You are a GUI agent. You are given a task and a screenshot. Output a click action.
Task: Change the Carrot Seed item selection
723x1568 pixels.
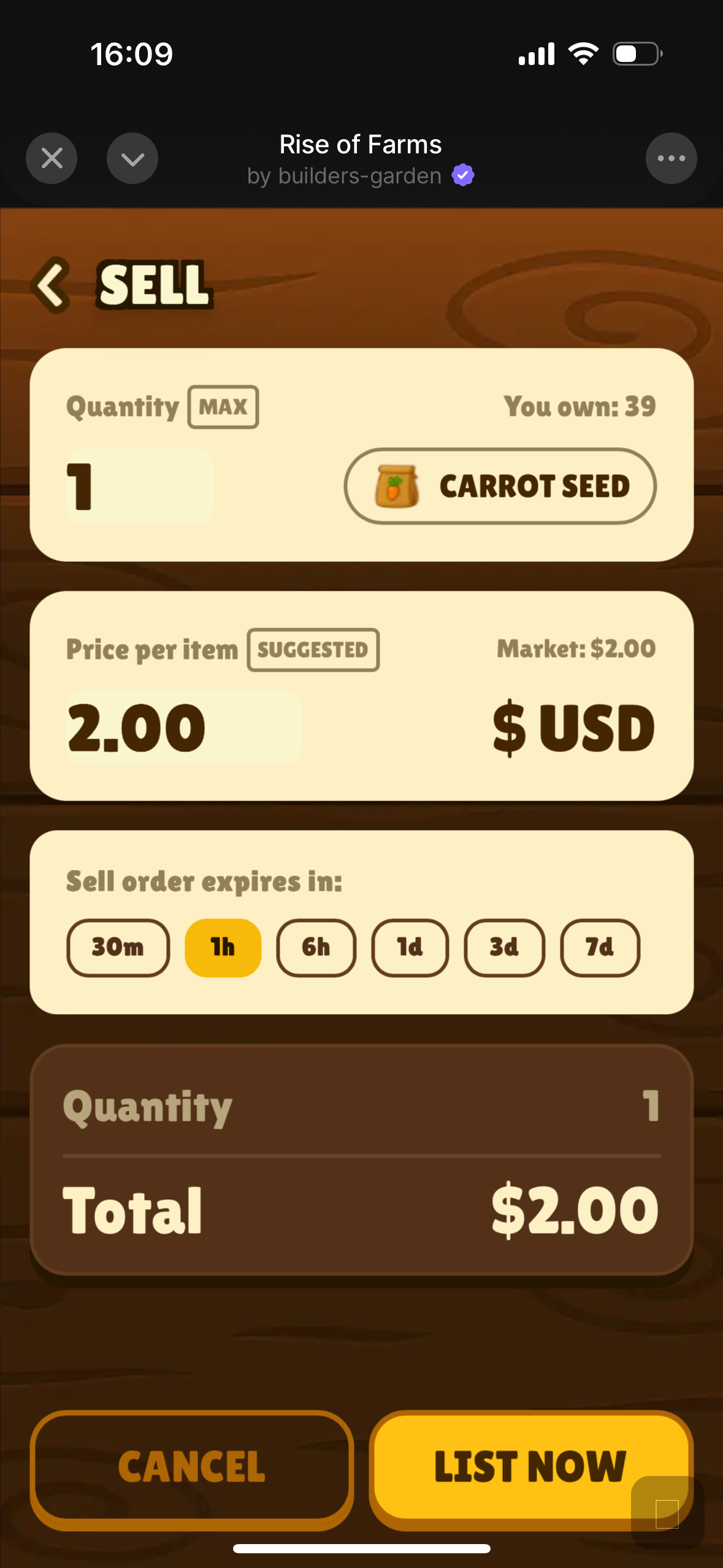[x=500, y=486]
